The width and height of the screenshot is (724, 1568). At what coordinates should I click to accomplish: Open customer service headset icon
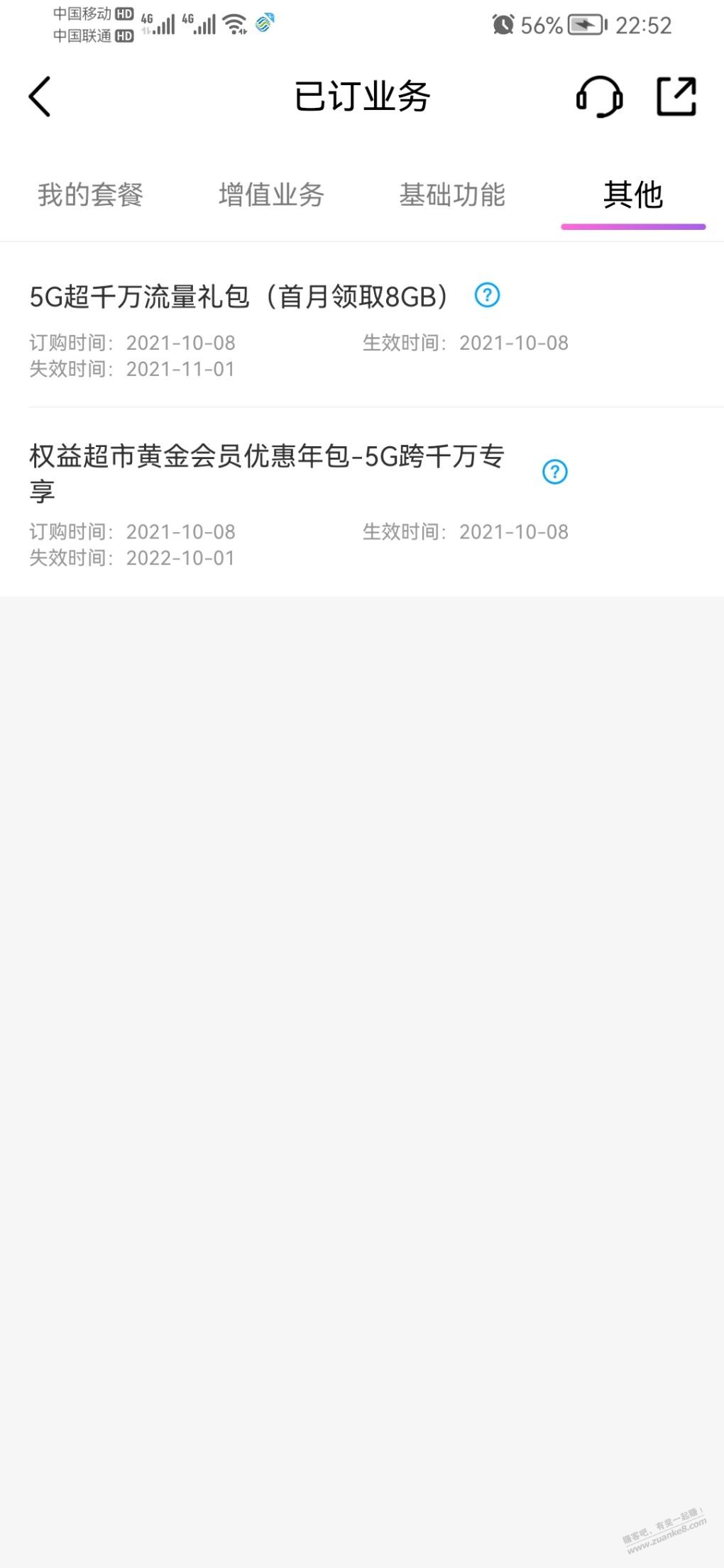[x=599, y=96]
